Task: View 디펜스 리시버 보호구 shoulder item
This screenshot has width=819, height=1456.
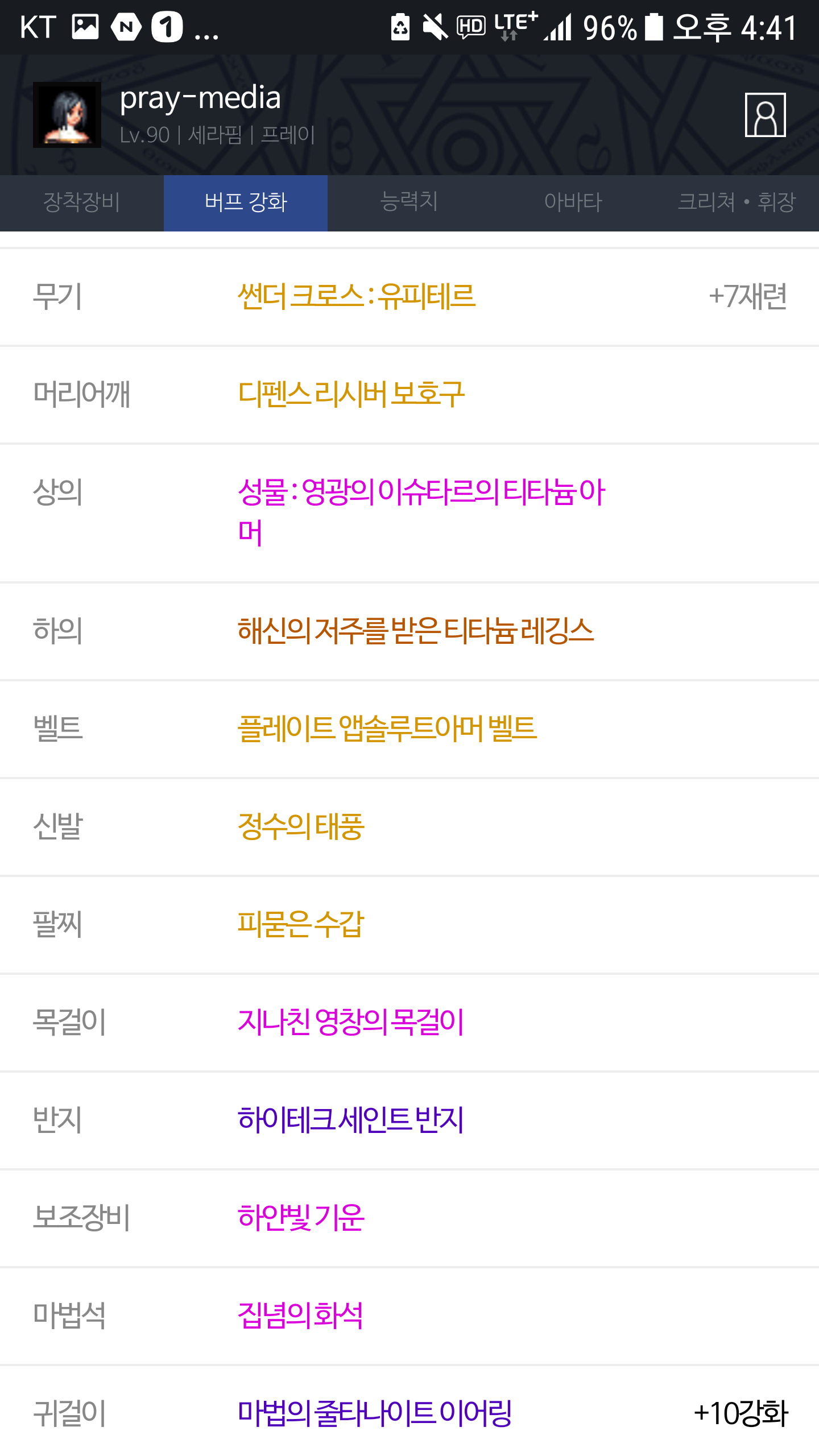Action: pyautogui.click(x=351, y=395)
